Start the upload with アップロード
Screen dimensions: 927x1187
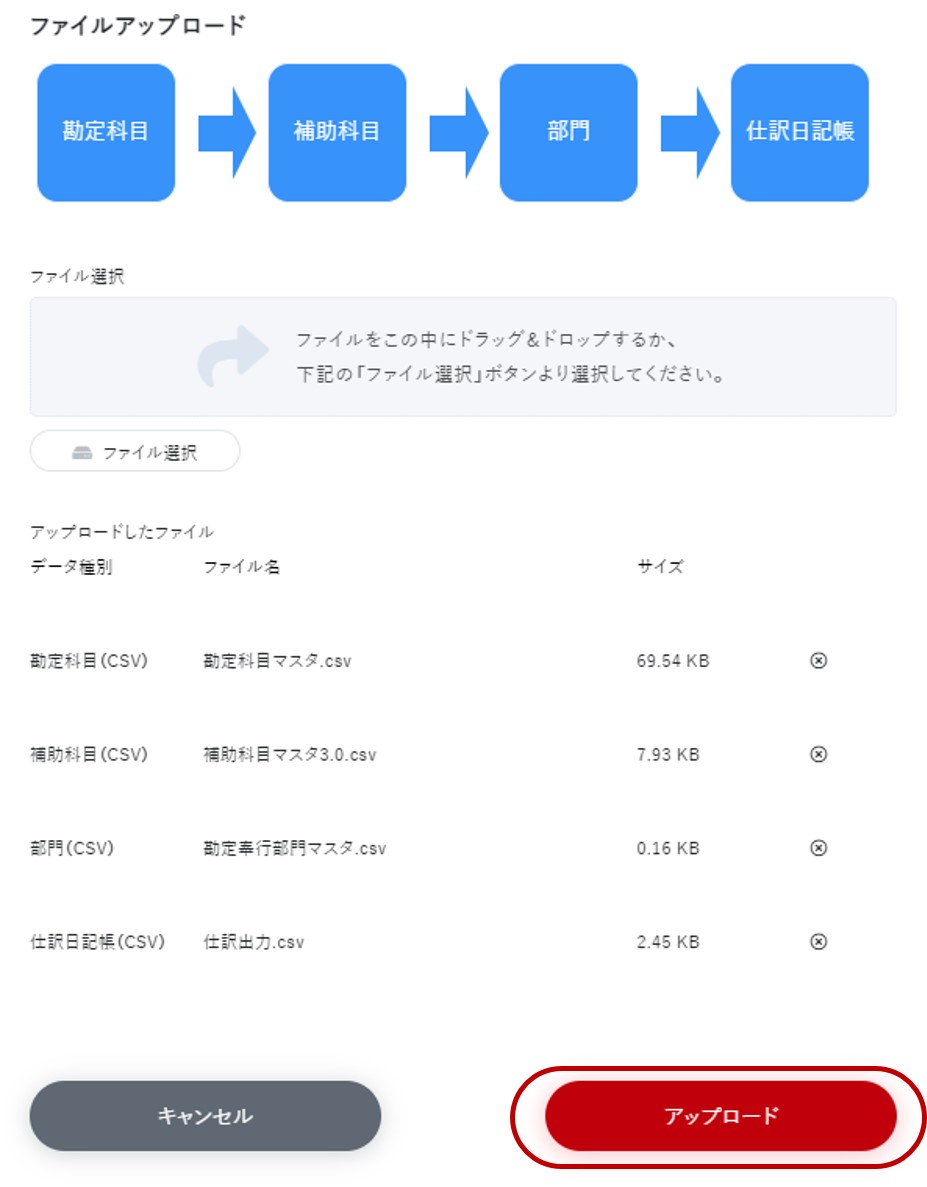720,1116
